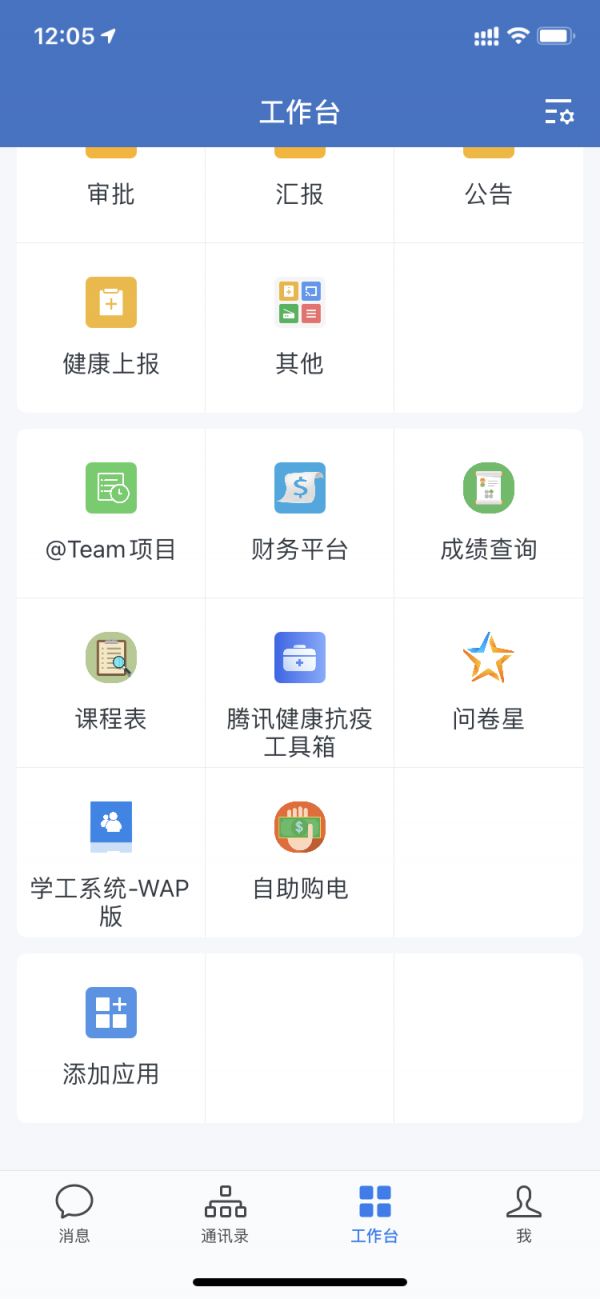Select the 工作台 workbench tab

click(375, 1214)
